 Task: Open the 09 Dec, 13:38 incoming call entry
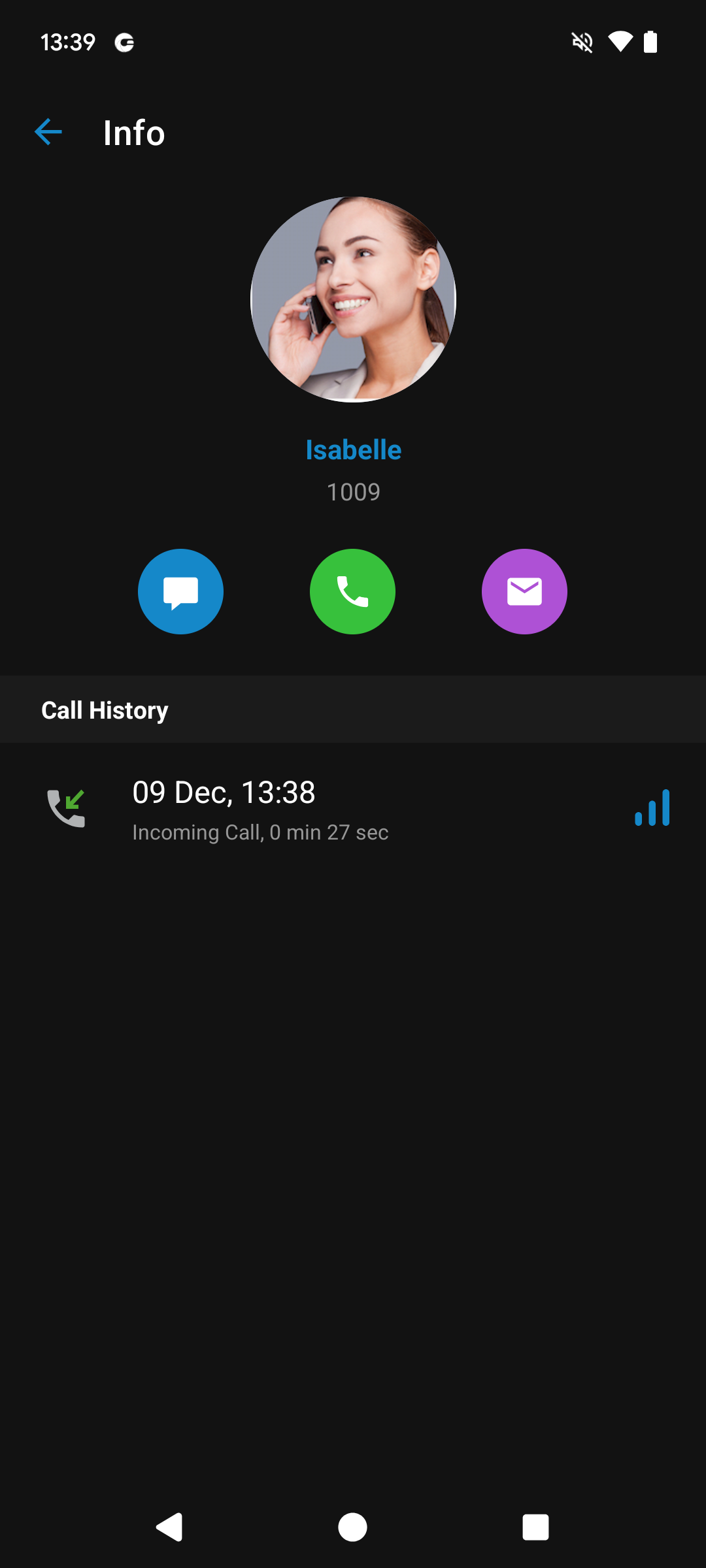click(260, 809)
